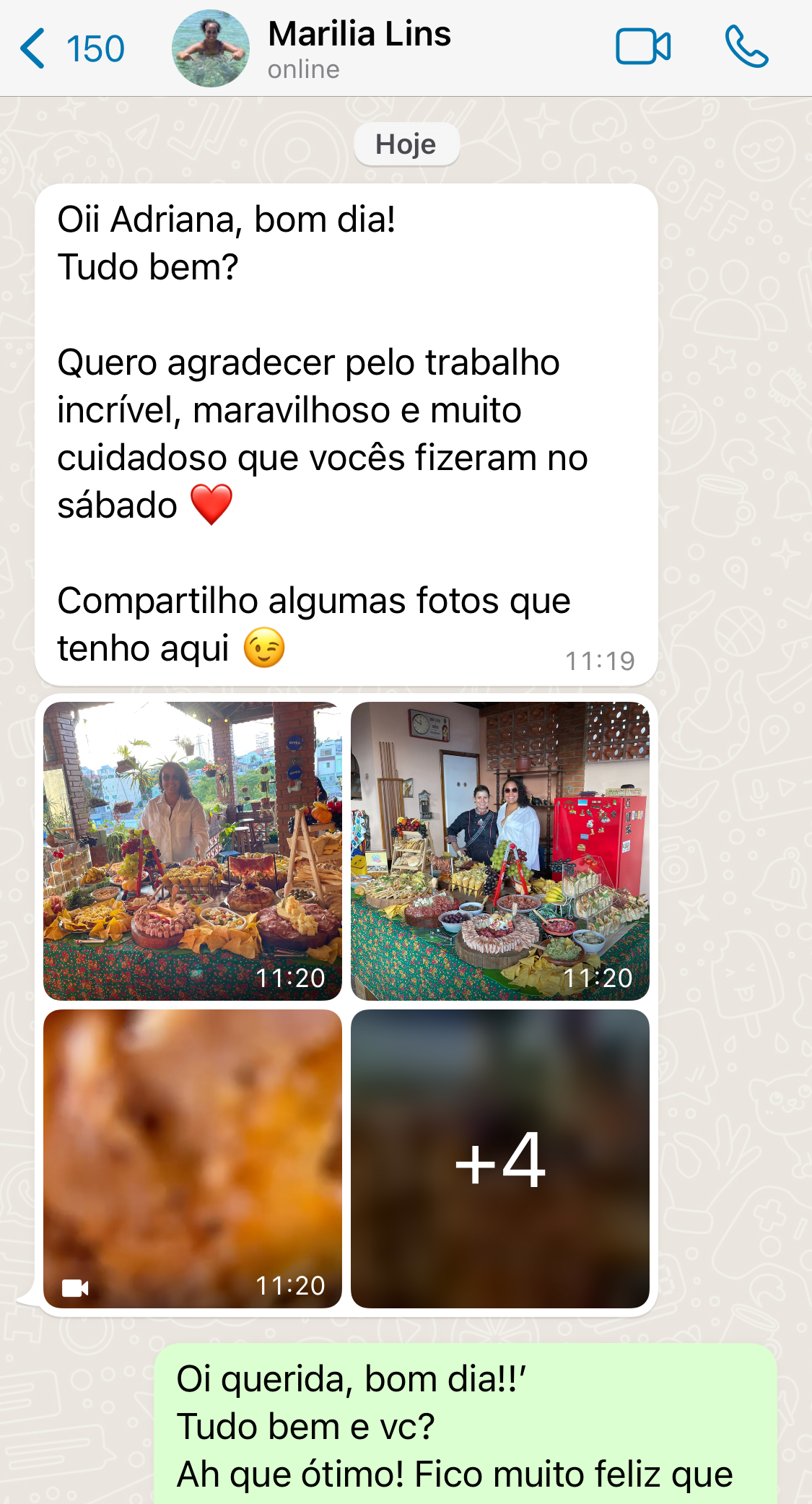Start a voice call with Marilia Lins
This screenshot has width=812, height=1504.
coord(746,48)
